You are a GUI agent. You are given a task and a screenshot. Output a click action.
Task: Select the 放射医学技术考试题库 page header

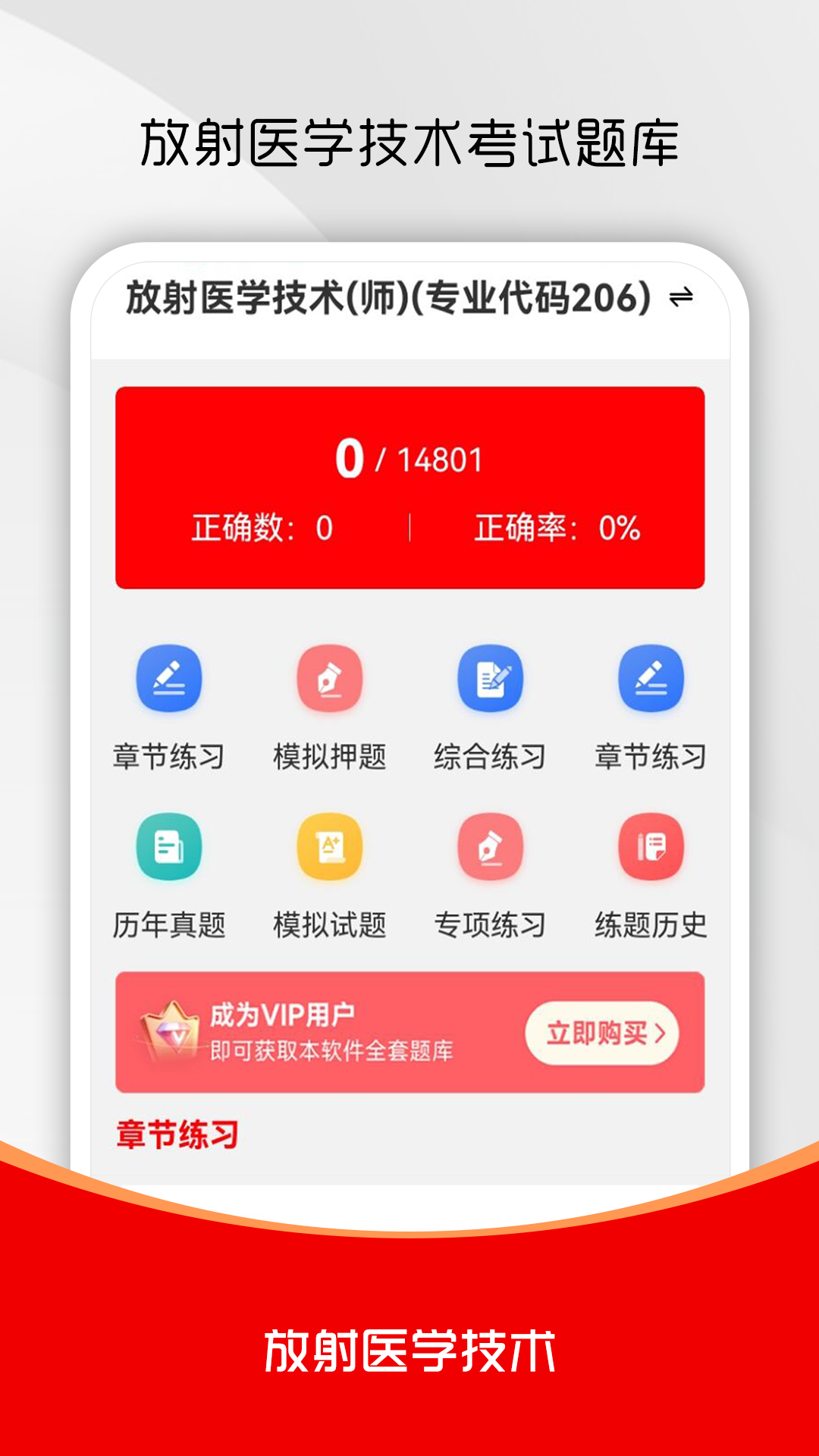409,140
